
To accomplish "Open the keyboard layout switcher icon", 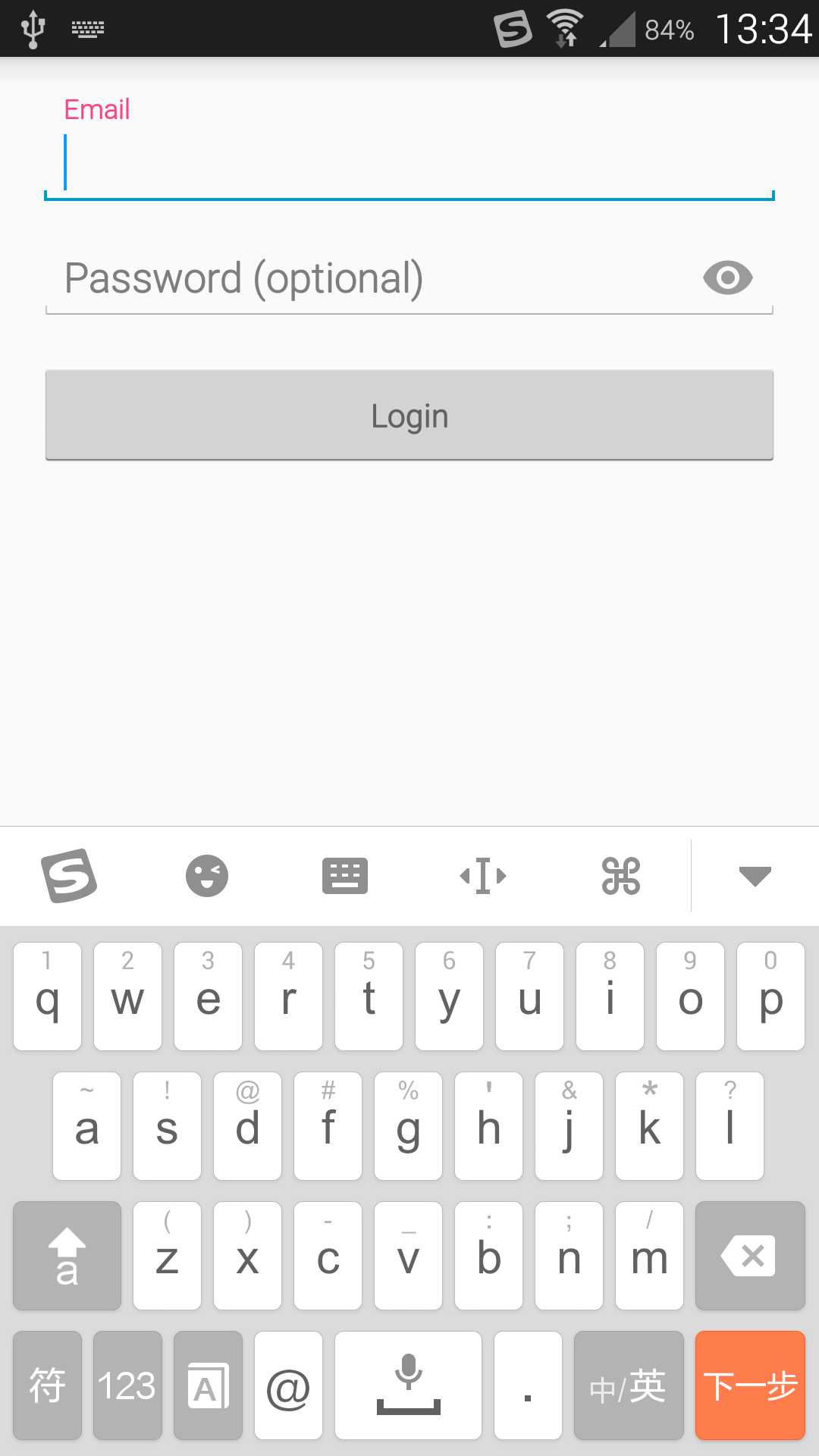I will coord(345,876).
